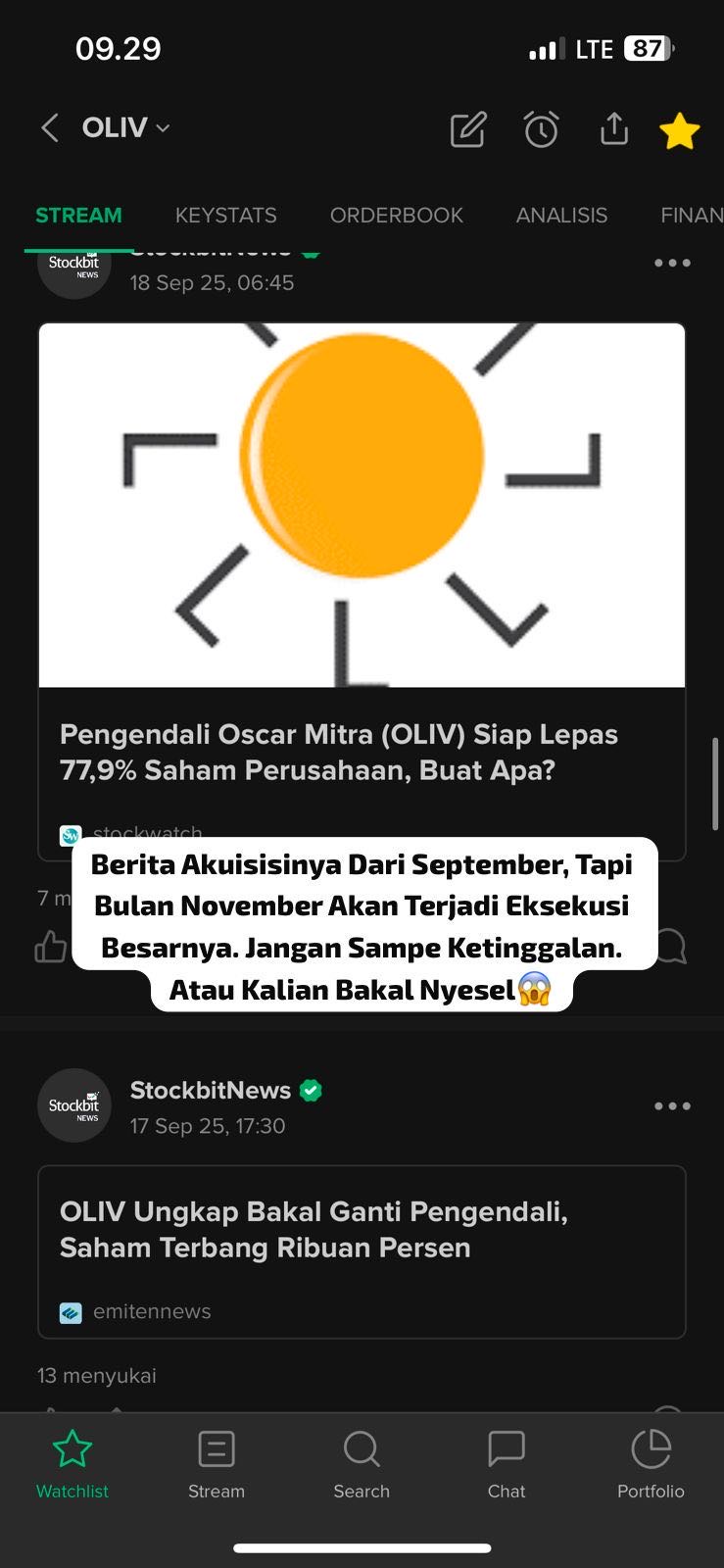Open the compose post editor
The image size is (724, 1568).
pos(468,128)
